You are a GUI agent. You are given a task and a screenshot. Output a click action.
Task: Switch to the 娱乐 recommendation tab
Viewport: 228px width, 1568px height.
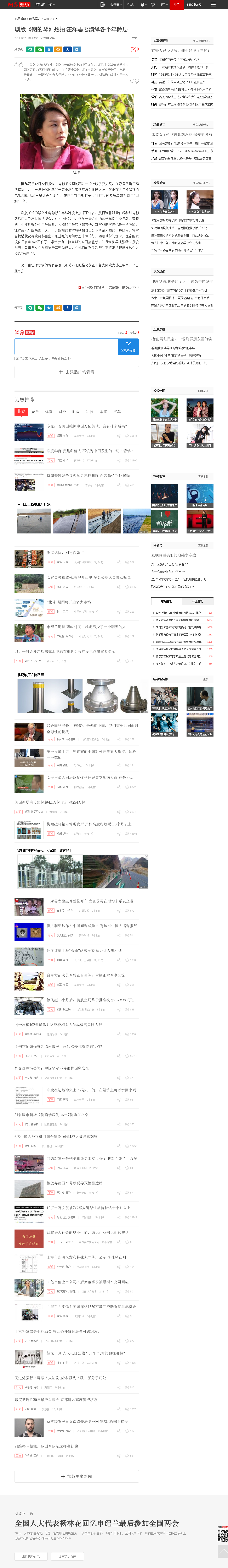point(35,412)
